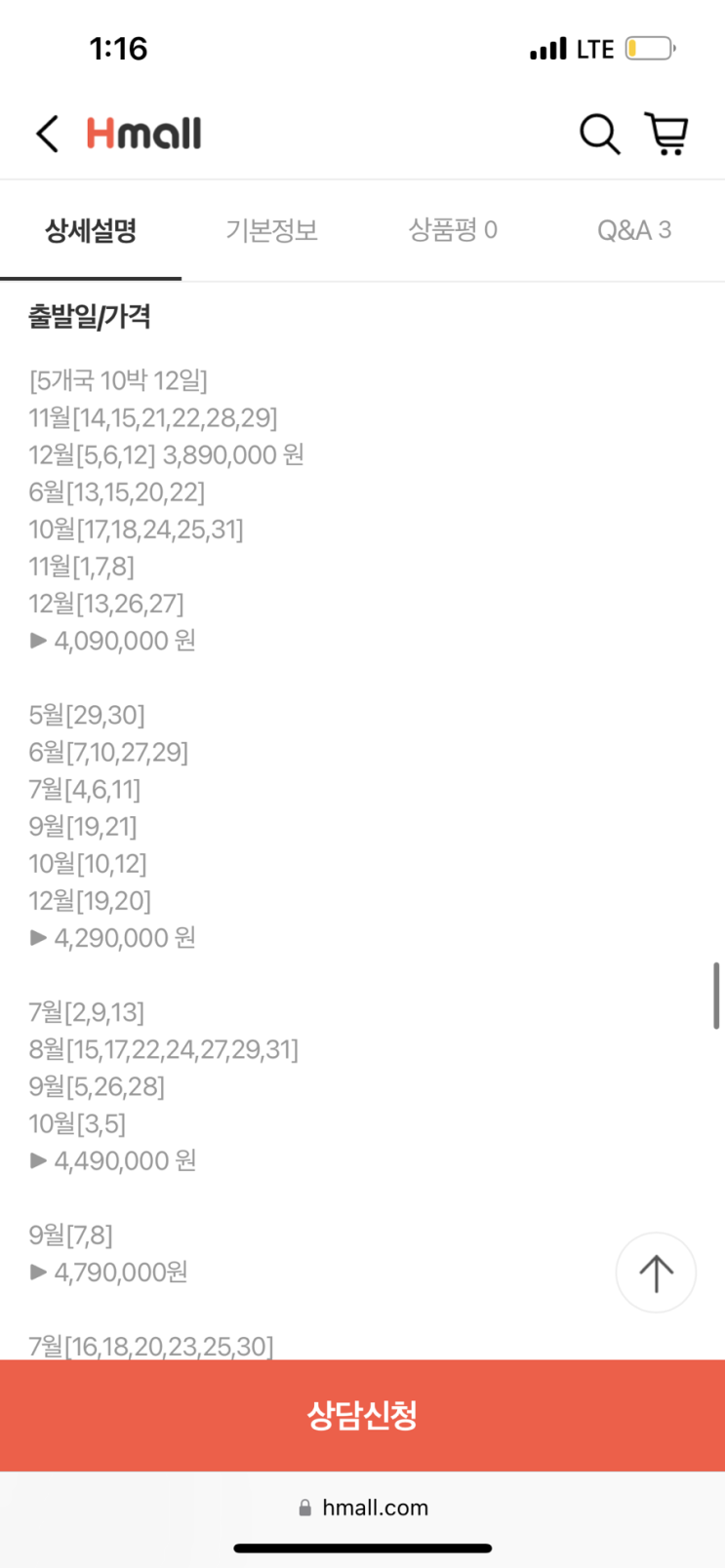725x1568 pixels.
Task: Select the 상세설명 tab
Action: [91, 231]
